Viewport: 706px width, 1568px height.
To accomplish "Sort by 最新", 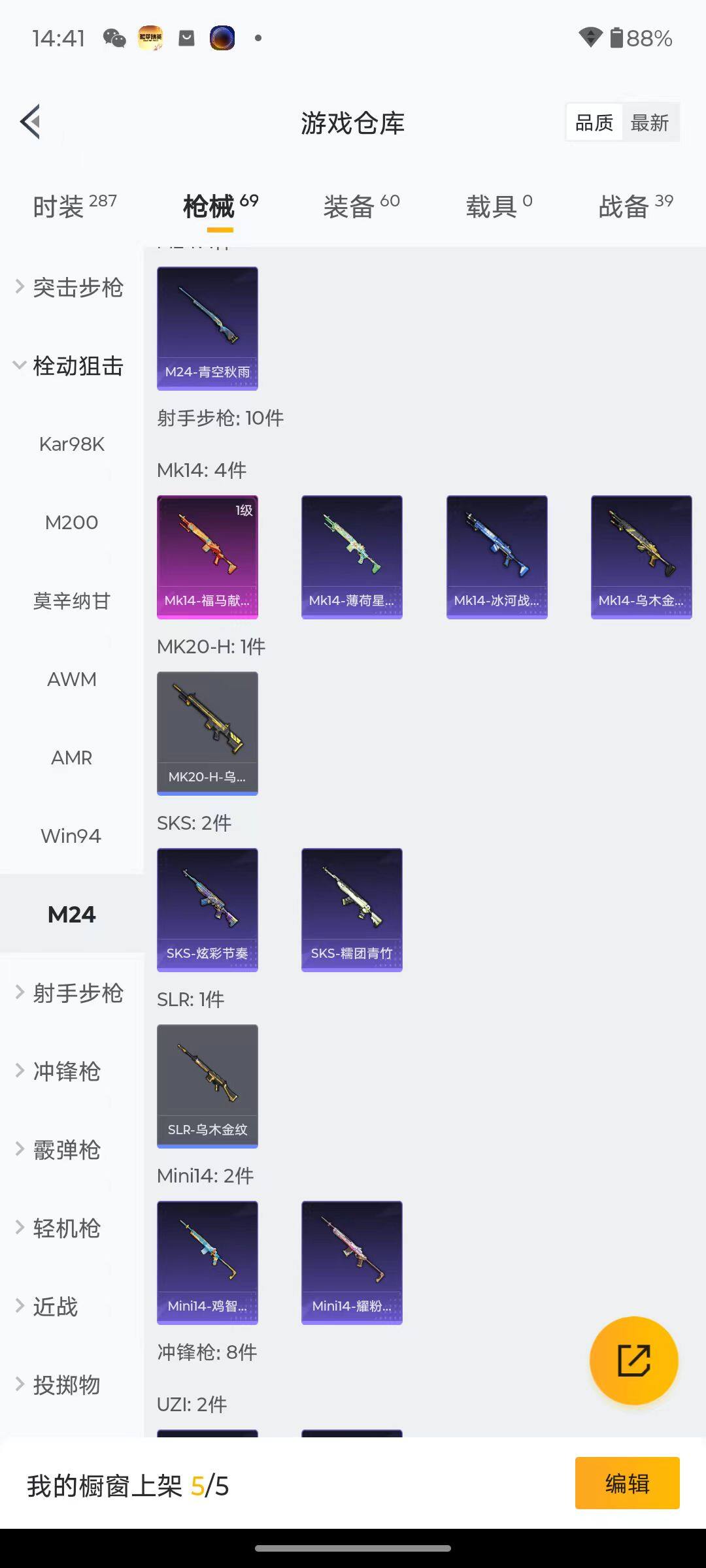I will point(649,123).
